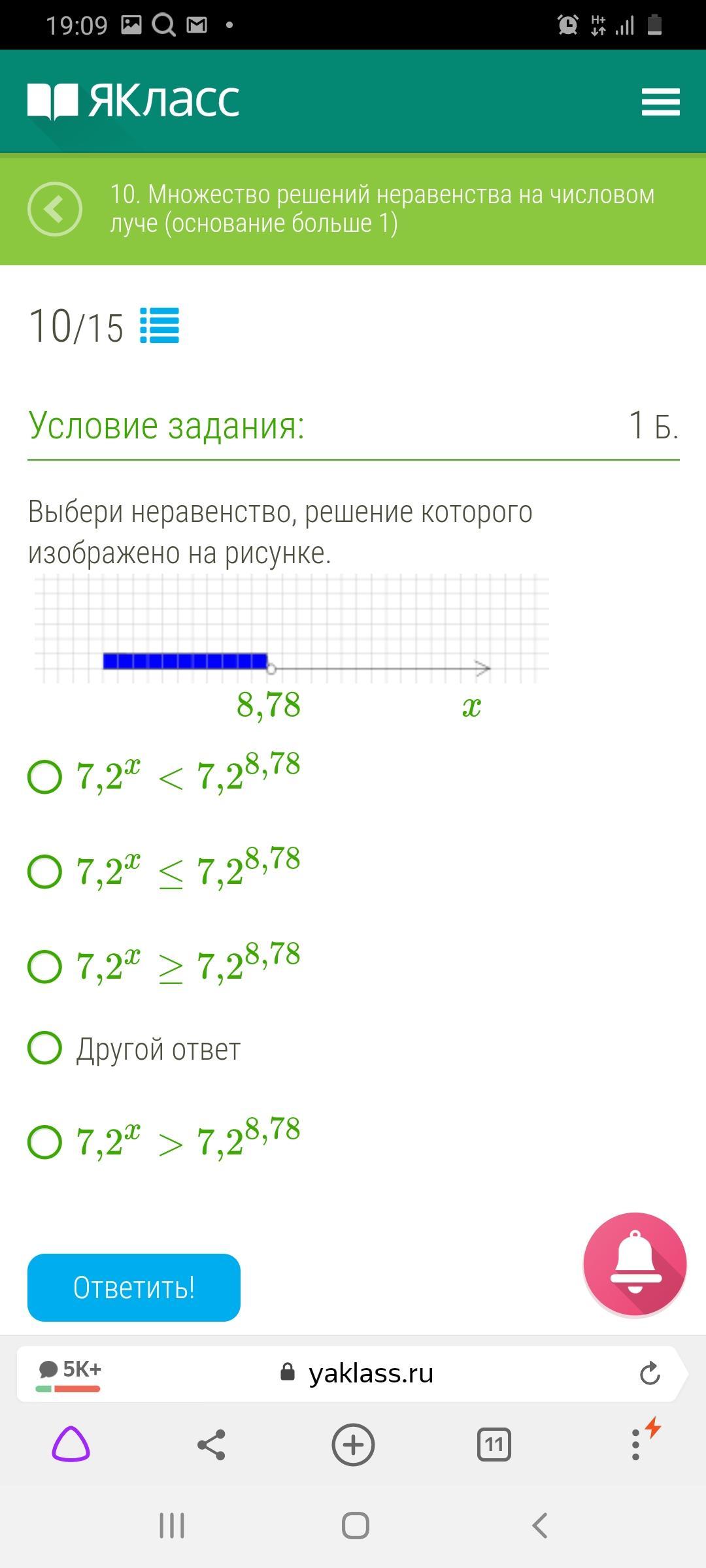View the 11 open tabs
This screenshot has width=706, height=1568.
coord(494,1445)
